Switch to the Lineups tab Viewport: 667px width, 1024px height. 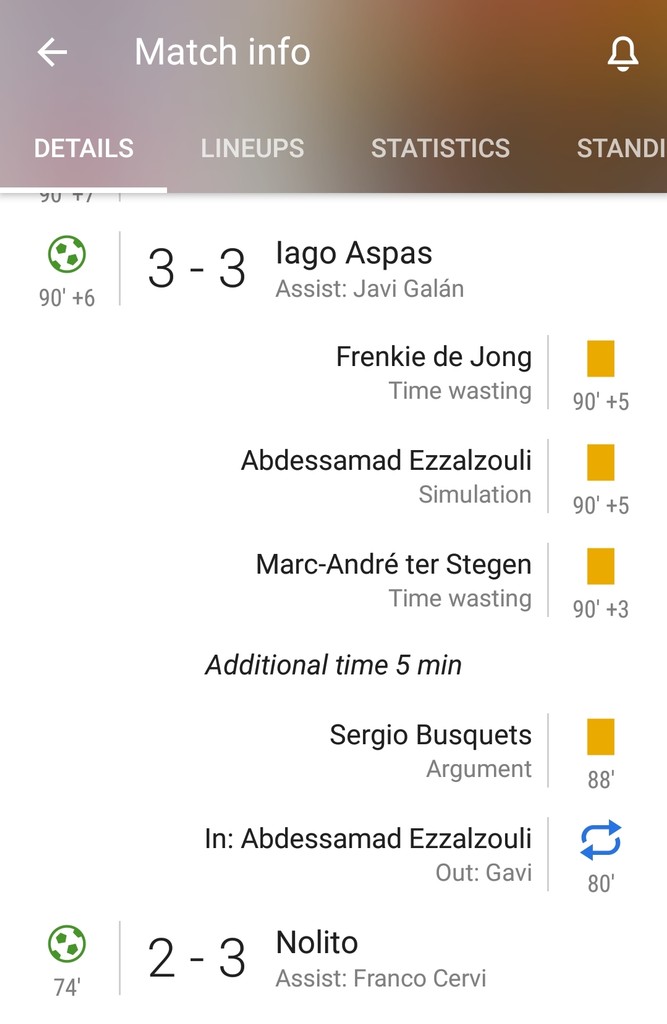click(x=252, y=149)
